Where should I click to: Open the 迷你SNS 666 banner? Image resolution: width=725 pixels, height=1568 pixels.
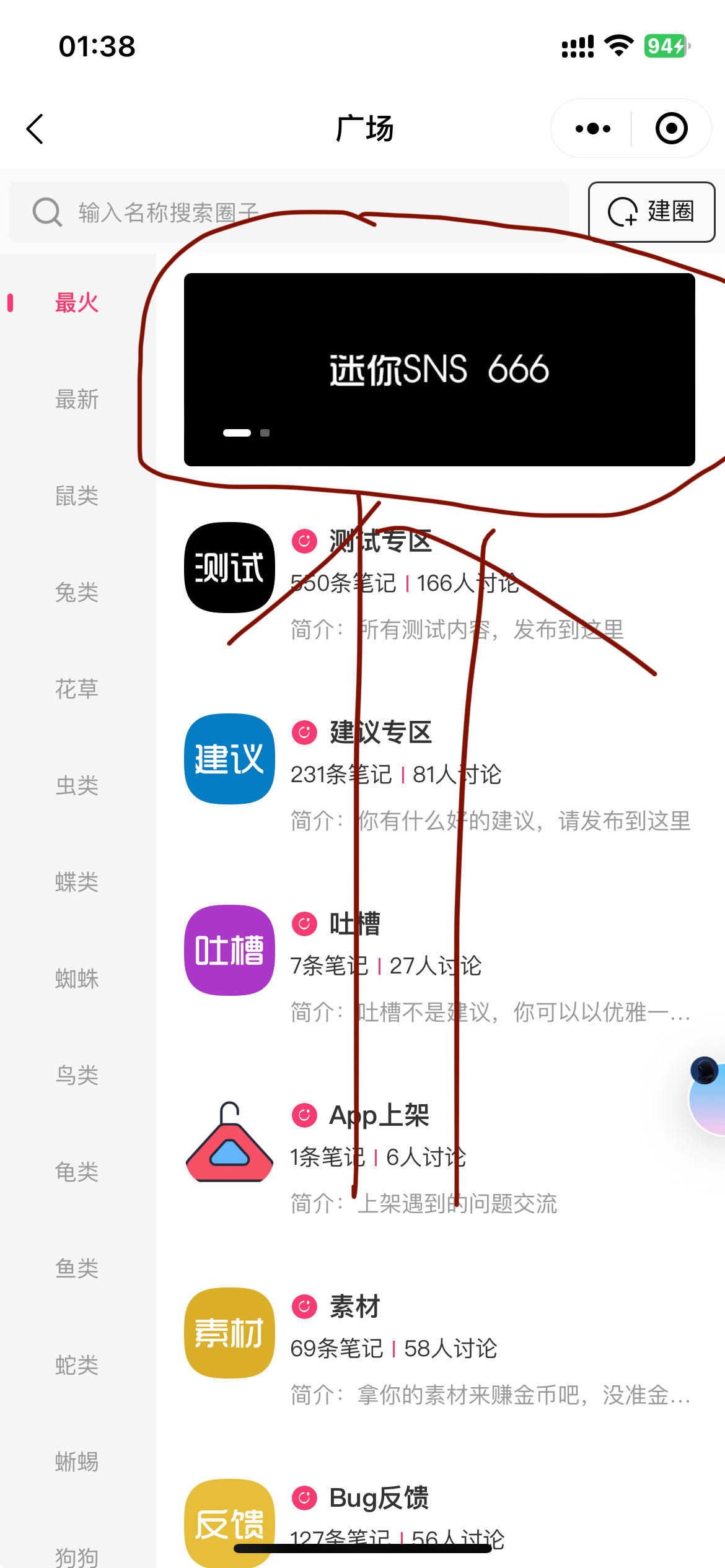(439, 370)
